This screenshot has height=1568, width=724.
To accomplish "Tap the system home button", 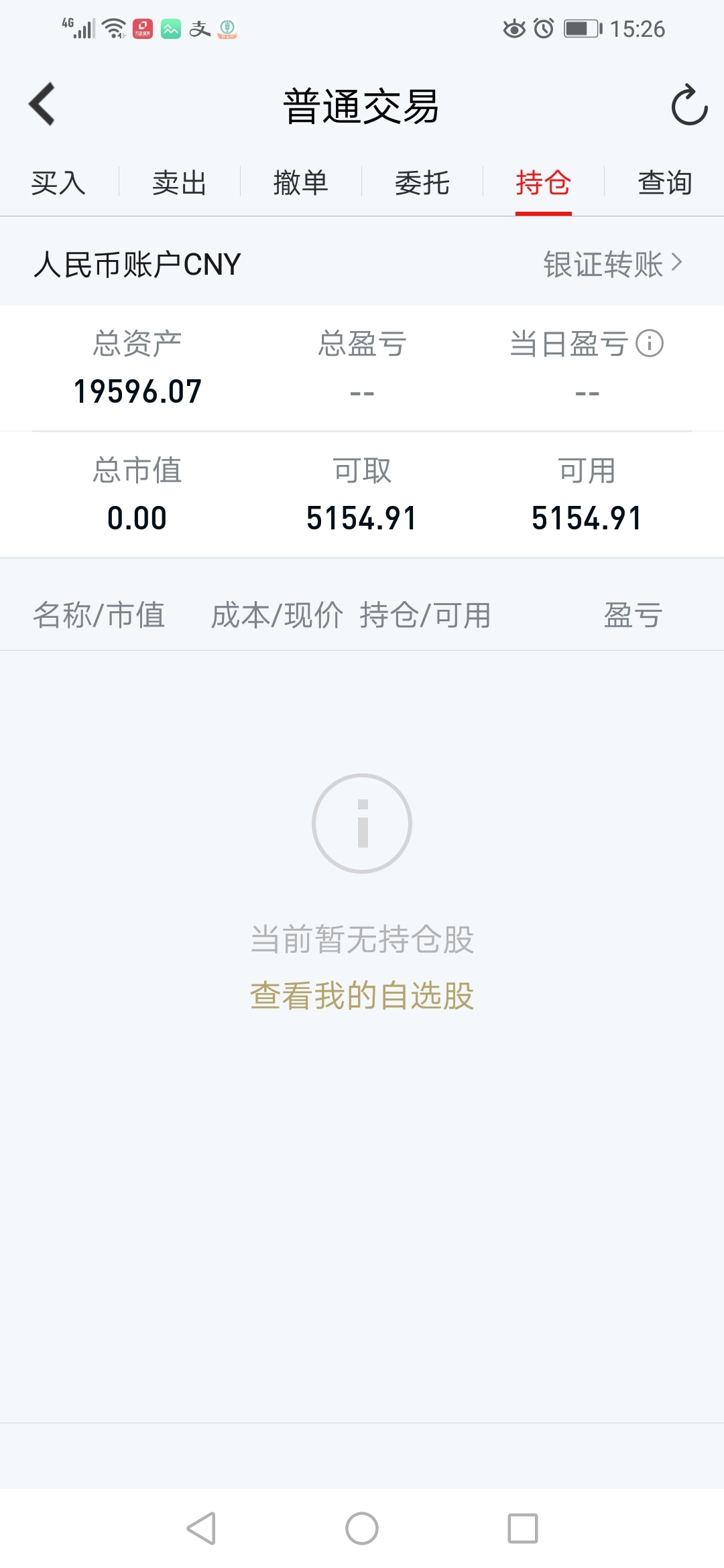I will click(x=362, y=1528).
